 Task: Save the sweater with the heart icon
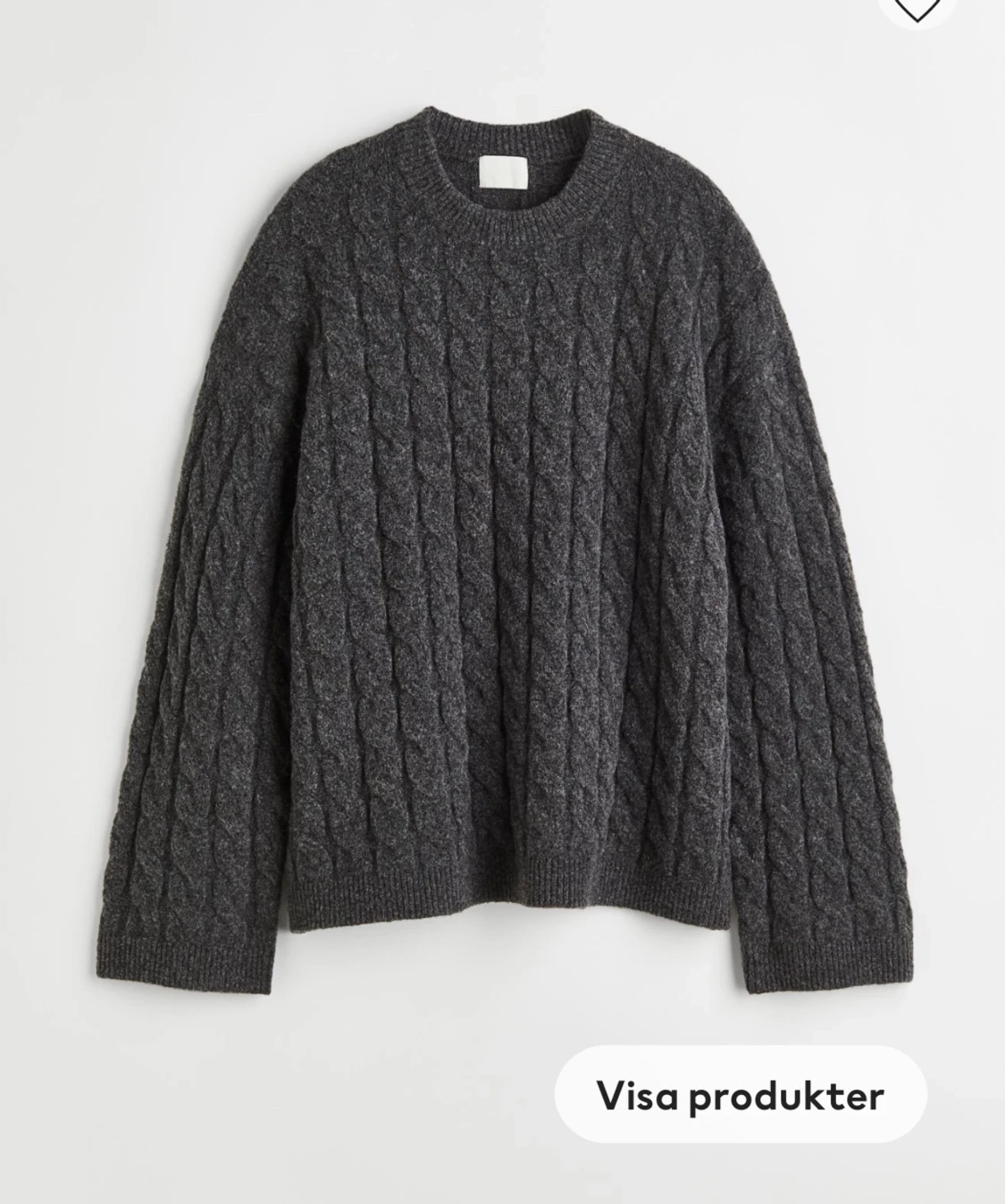917,9
